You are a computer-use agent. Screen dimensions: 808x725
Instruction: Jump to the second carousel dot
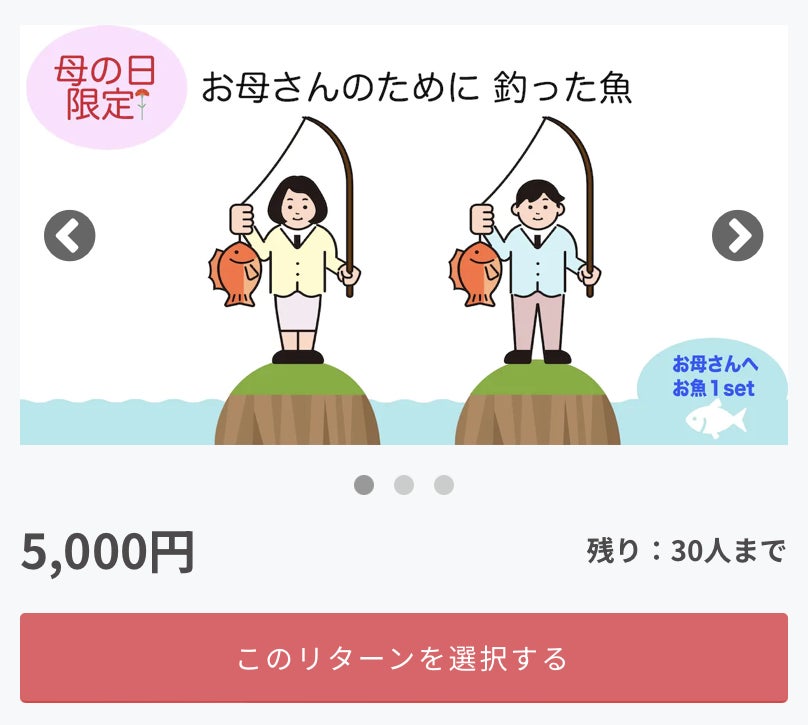click(404, 485)
